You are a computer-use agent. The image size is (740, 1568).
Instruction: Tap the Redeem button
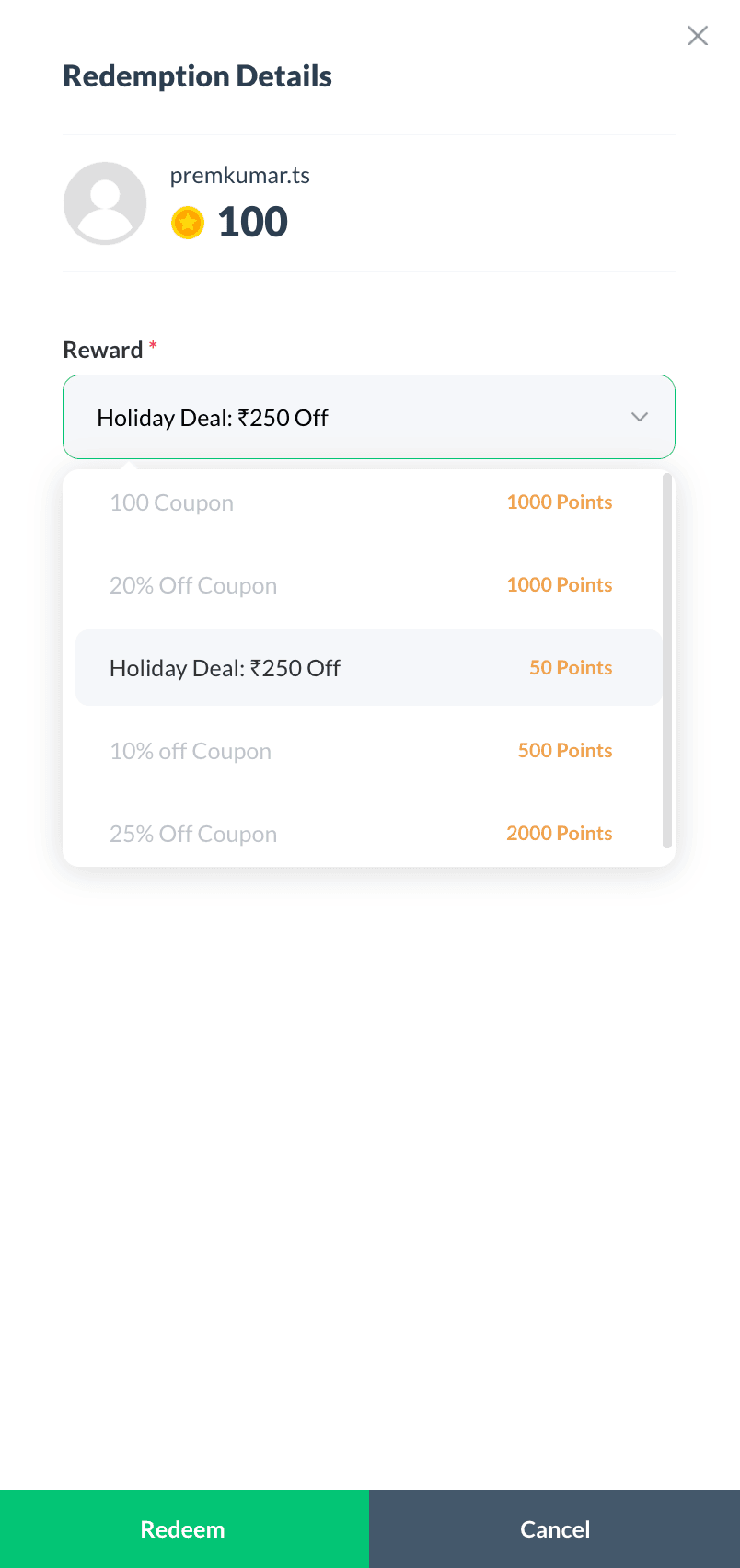[184, 1528]
